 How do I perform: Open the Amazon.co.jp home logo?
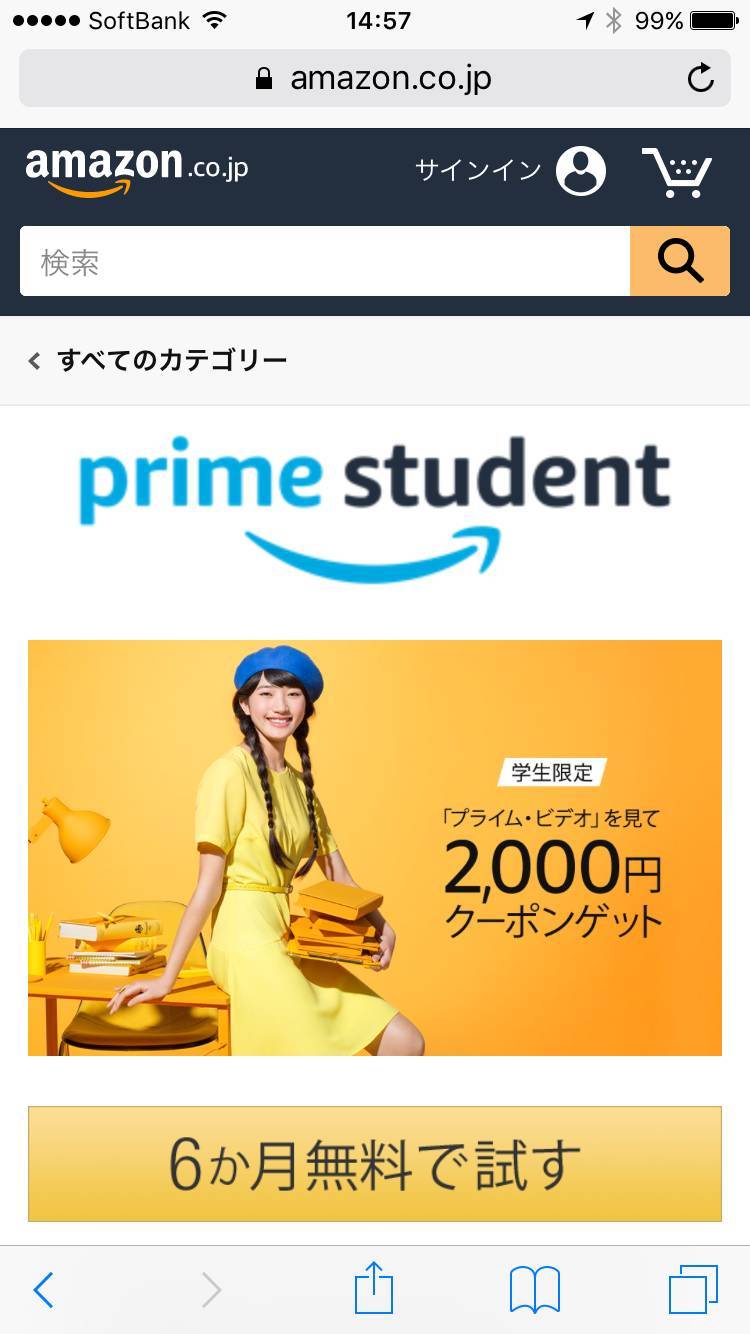(x=137, y=171)
